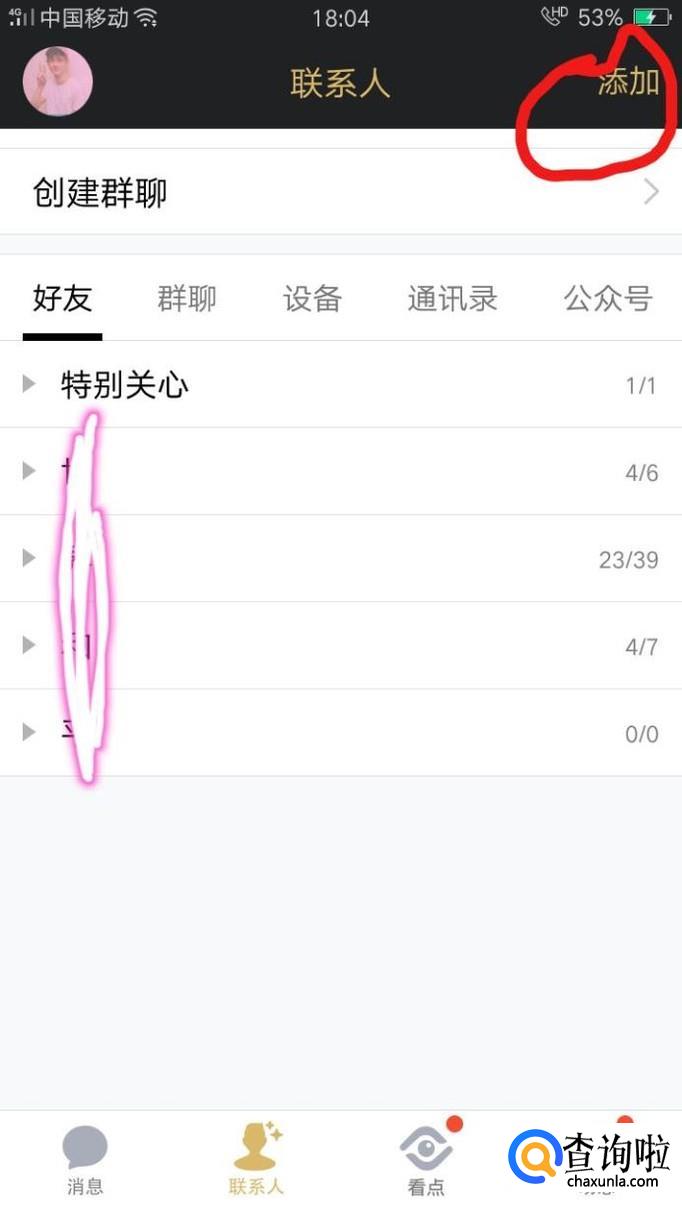Open the 创建群聊 row

(340, 192)
